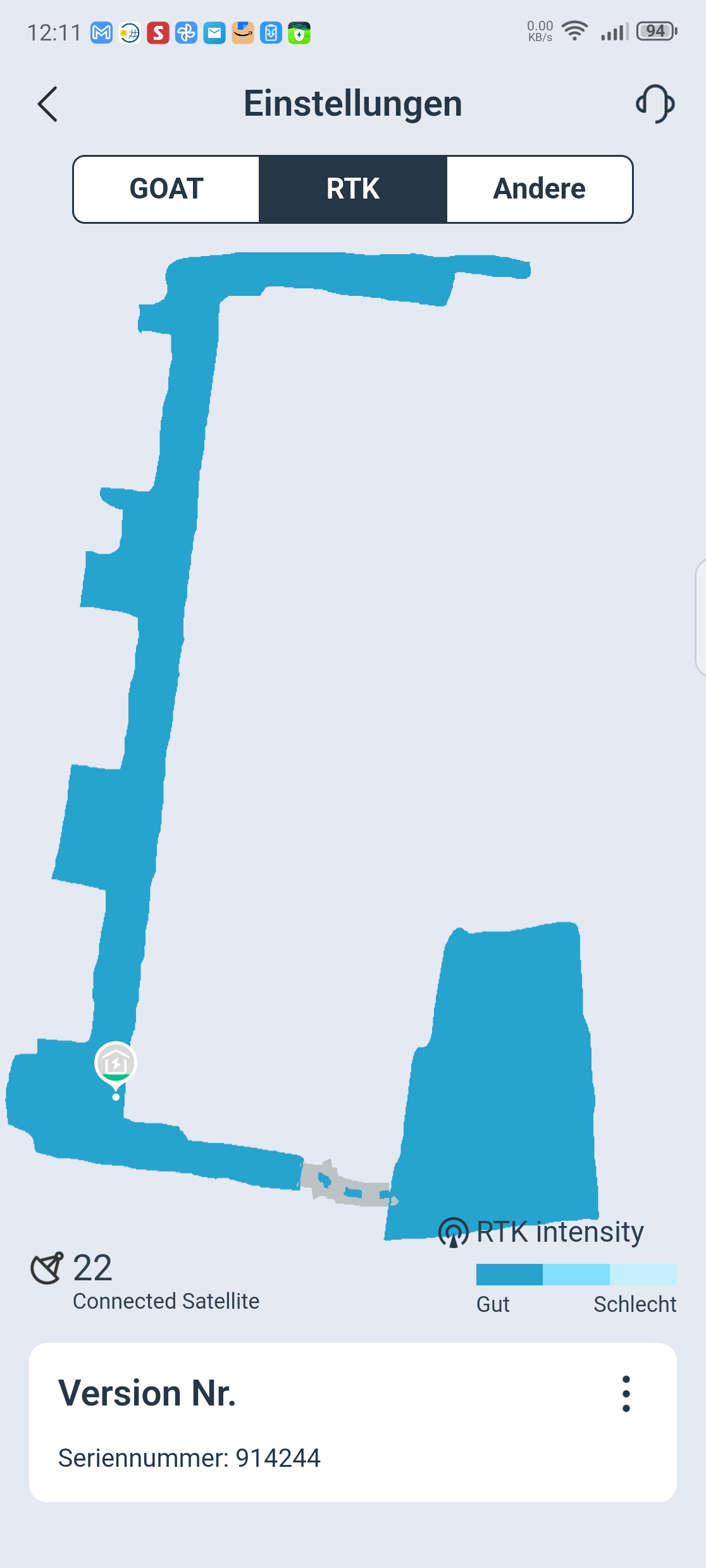
Task: Select the RTK tab
Action: [x=353, y=189]
